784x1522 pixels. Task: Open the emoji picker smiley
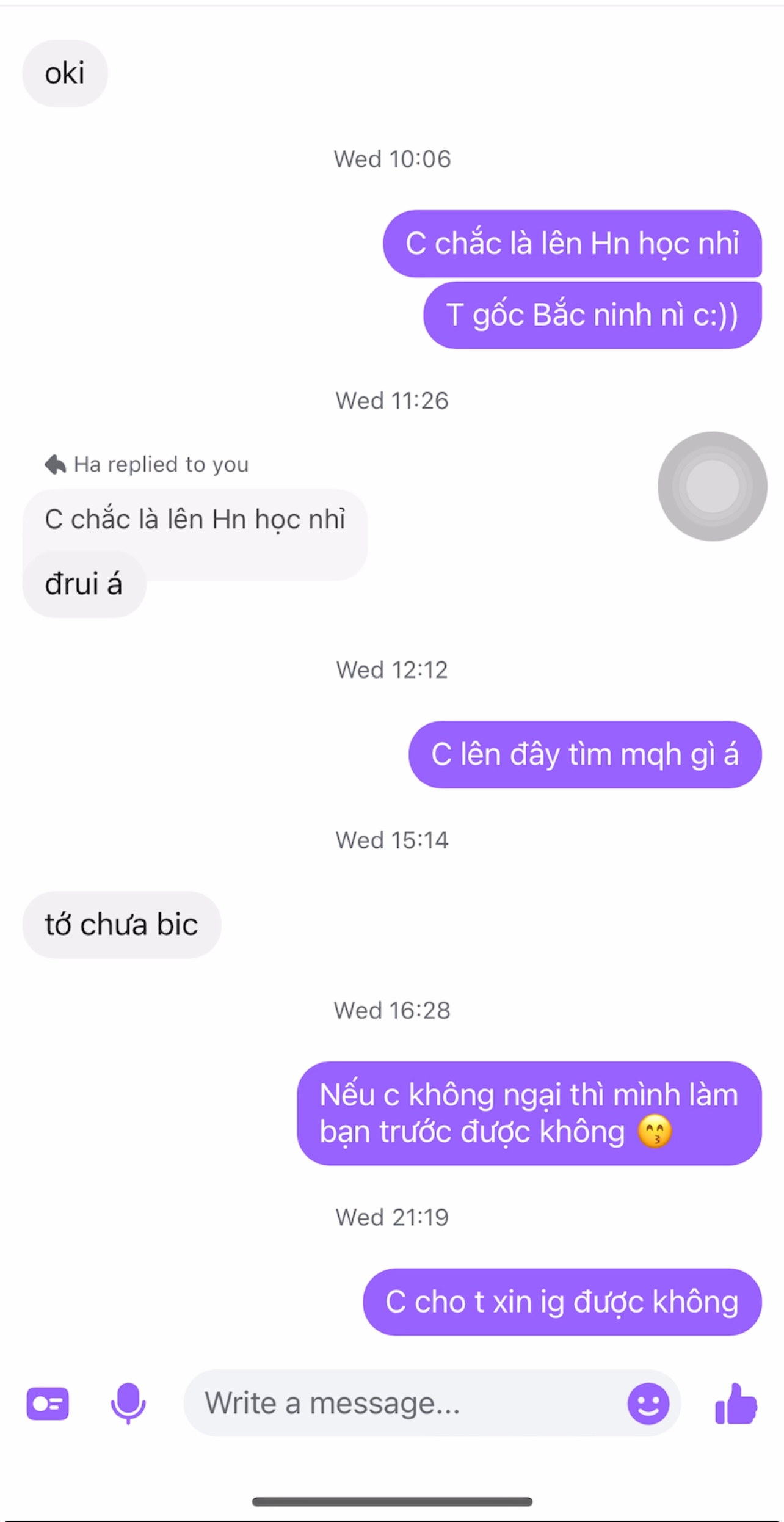tap(648, 1404)
